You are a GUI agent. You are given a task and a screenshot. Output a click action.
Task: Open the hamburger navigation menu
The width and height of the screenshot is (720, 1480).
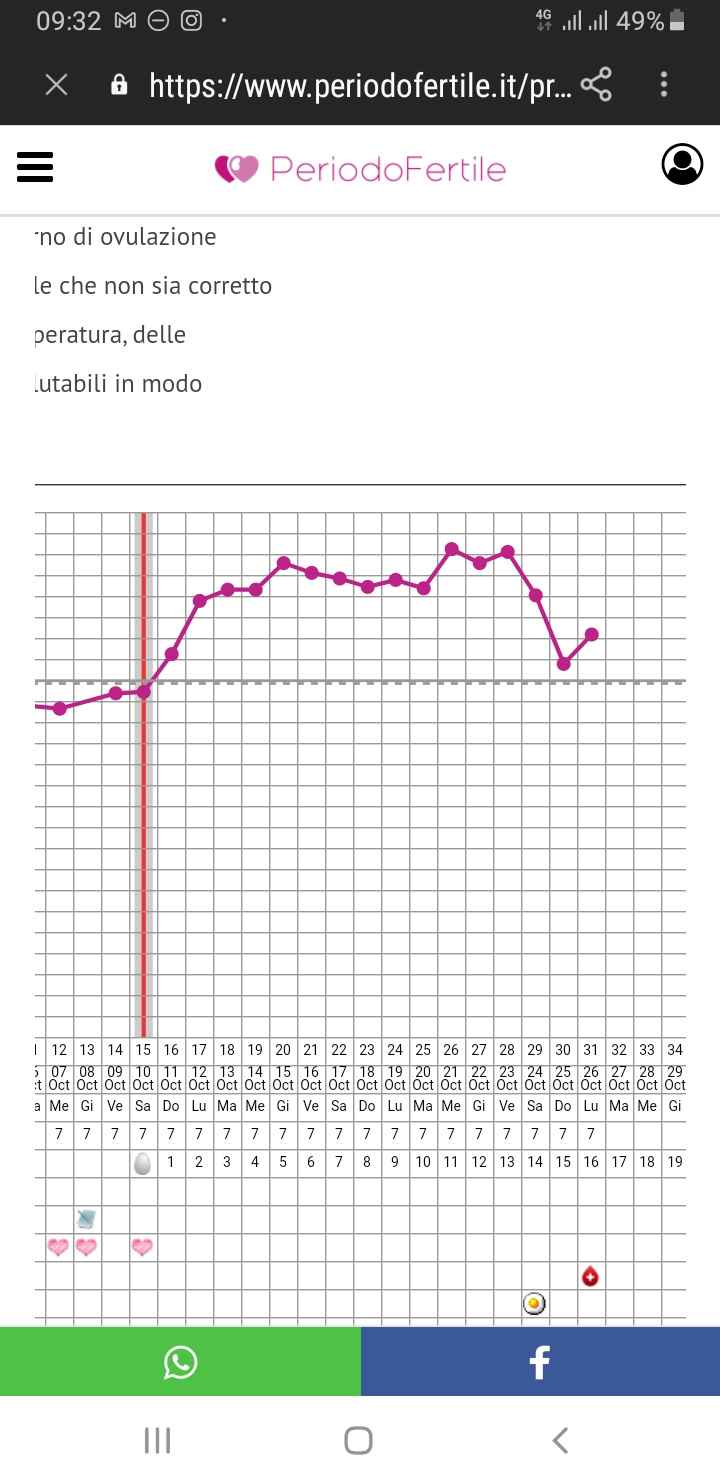[x=35, y=167]
